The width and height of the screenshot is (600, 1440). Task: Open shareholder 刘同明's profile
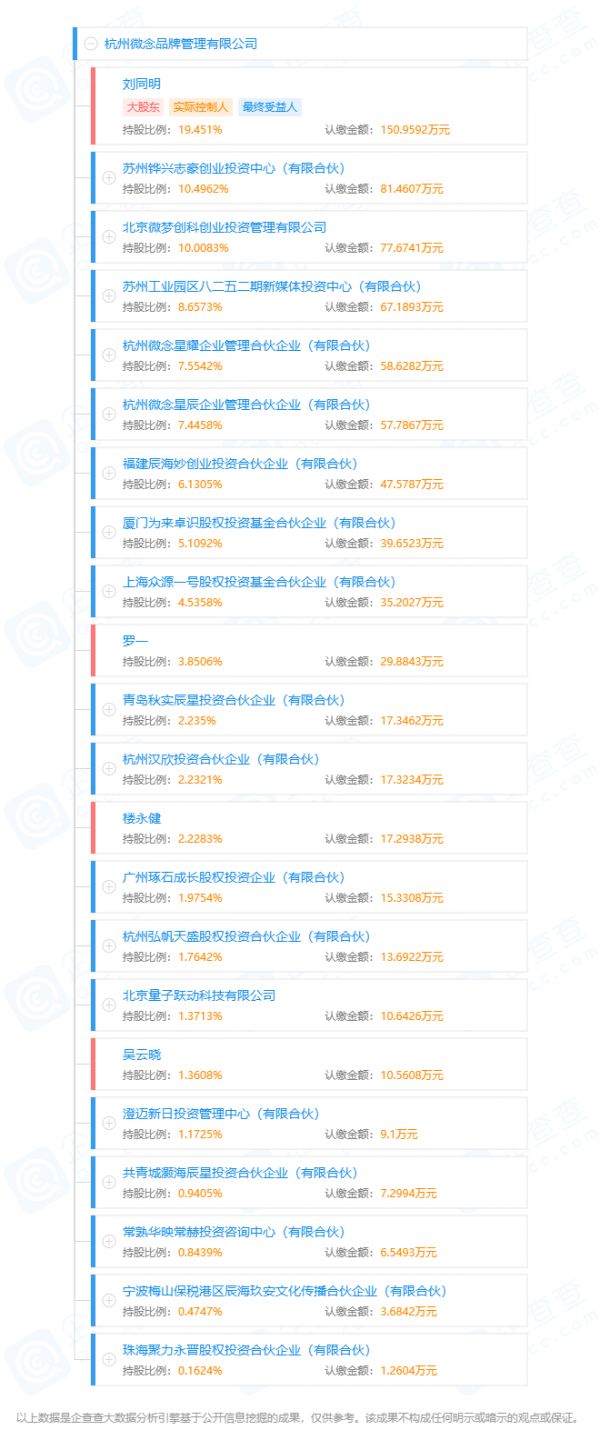point(141,85)
